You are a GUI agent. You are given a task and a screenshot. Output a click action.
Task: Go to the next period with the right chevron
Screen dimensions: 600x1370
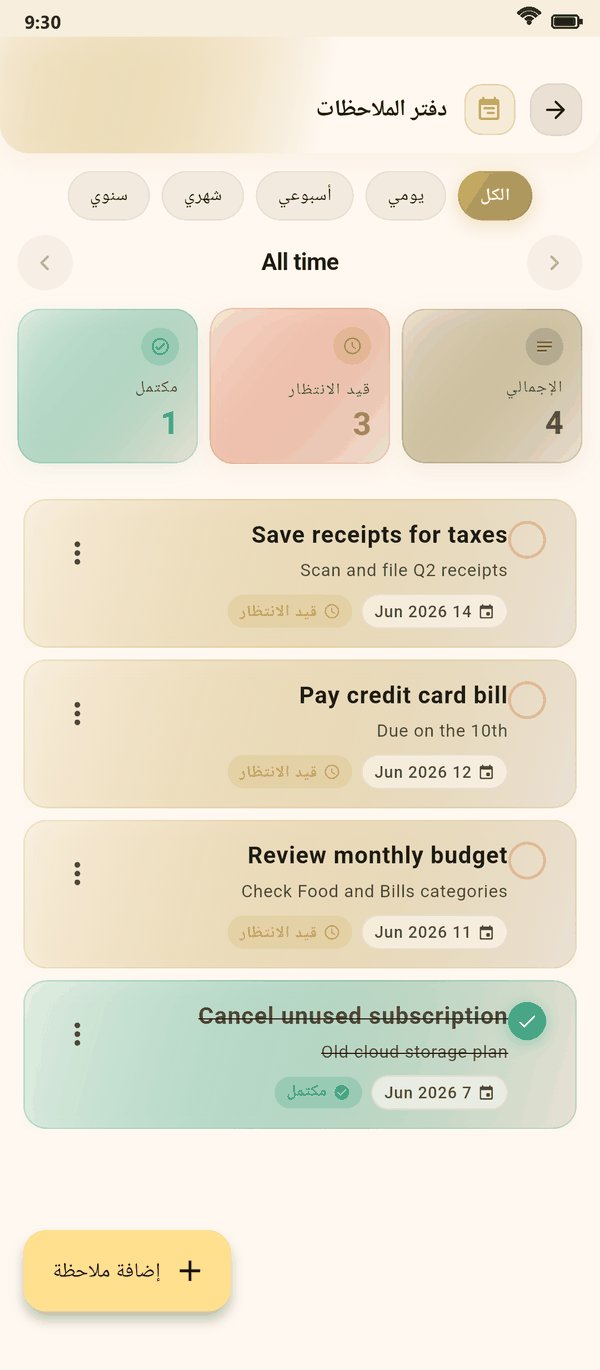(x=554, y=263)
